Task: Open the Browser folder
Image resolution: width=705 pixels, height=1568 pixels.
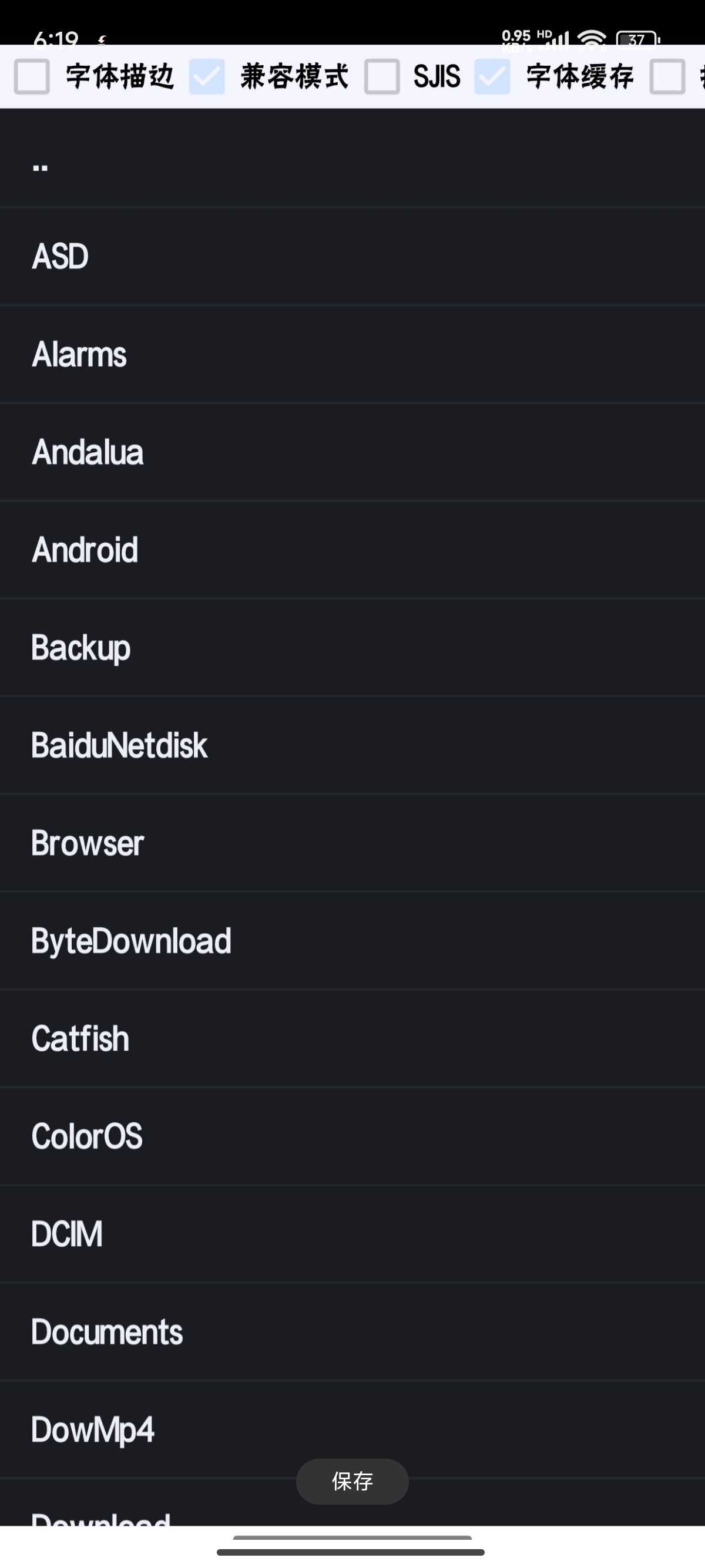Action: 352,843
